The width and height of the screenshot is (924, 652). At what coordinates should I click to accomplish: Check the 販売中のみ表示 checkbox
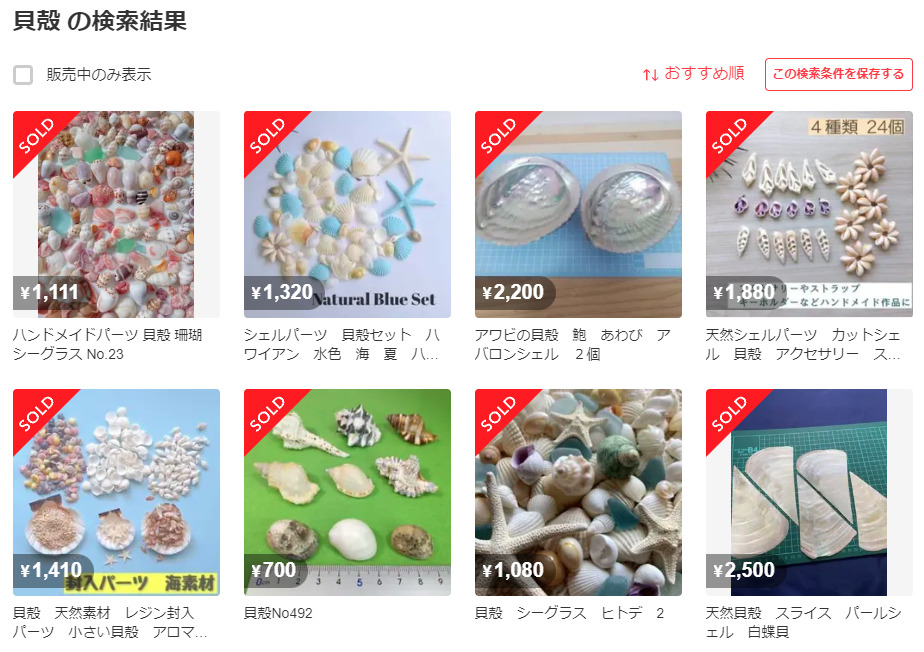point(23,75)
